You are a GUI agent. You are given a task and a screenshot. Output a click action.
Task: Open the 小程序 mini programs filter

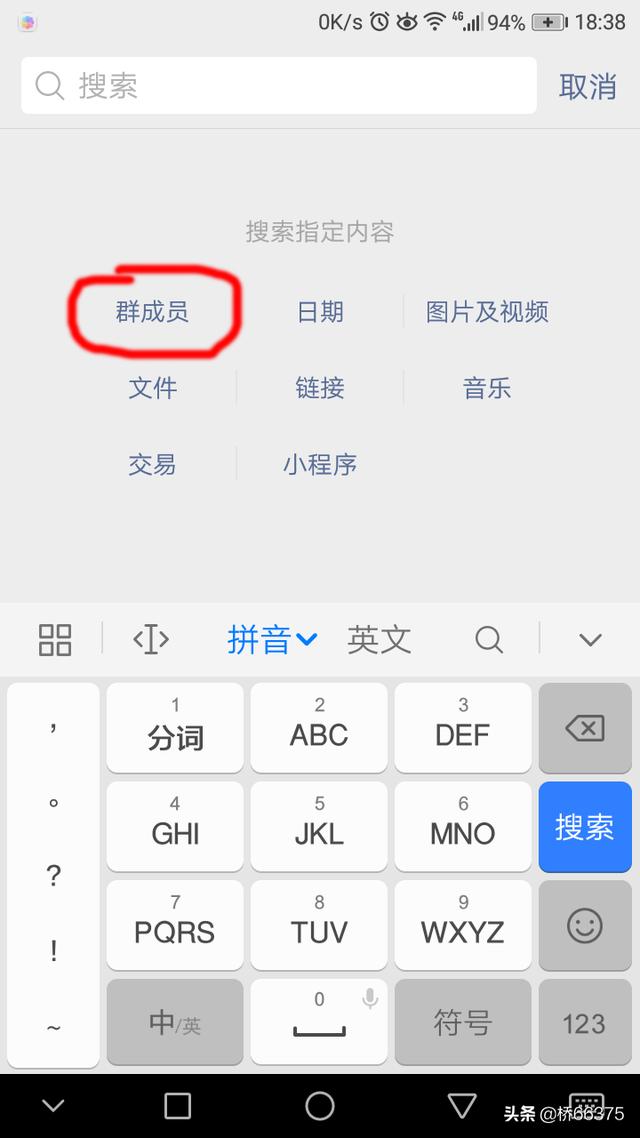click(320, 464)
